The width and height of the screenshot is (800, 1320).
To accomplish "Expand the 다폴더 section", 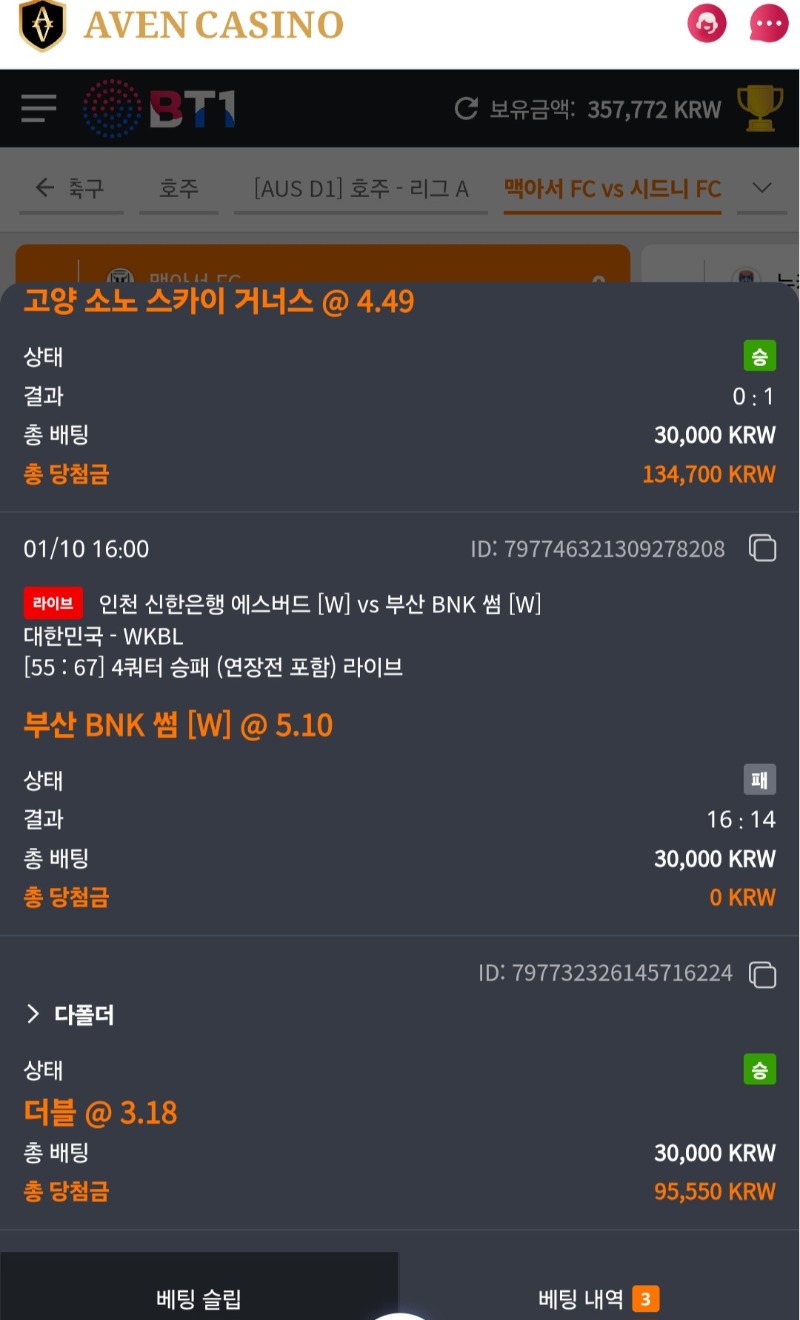I will tap(32, 1015).
